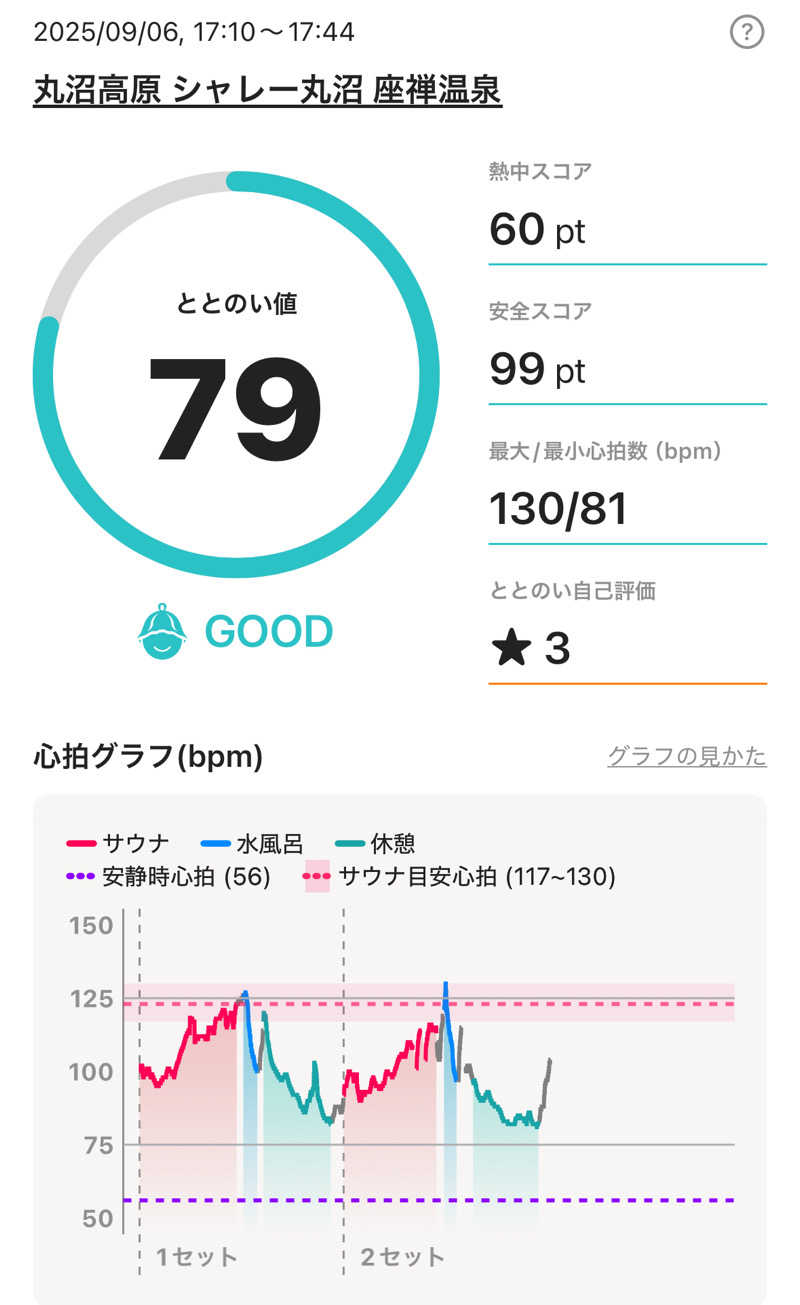Open the グラフの見かた graph guide
800x1305 pixels.
[686, 757]
